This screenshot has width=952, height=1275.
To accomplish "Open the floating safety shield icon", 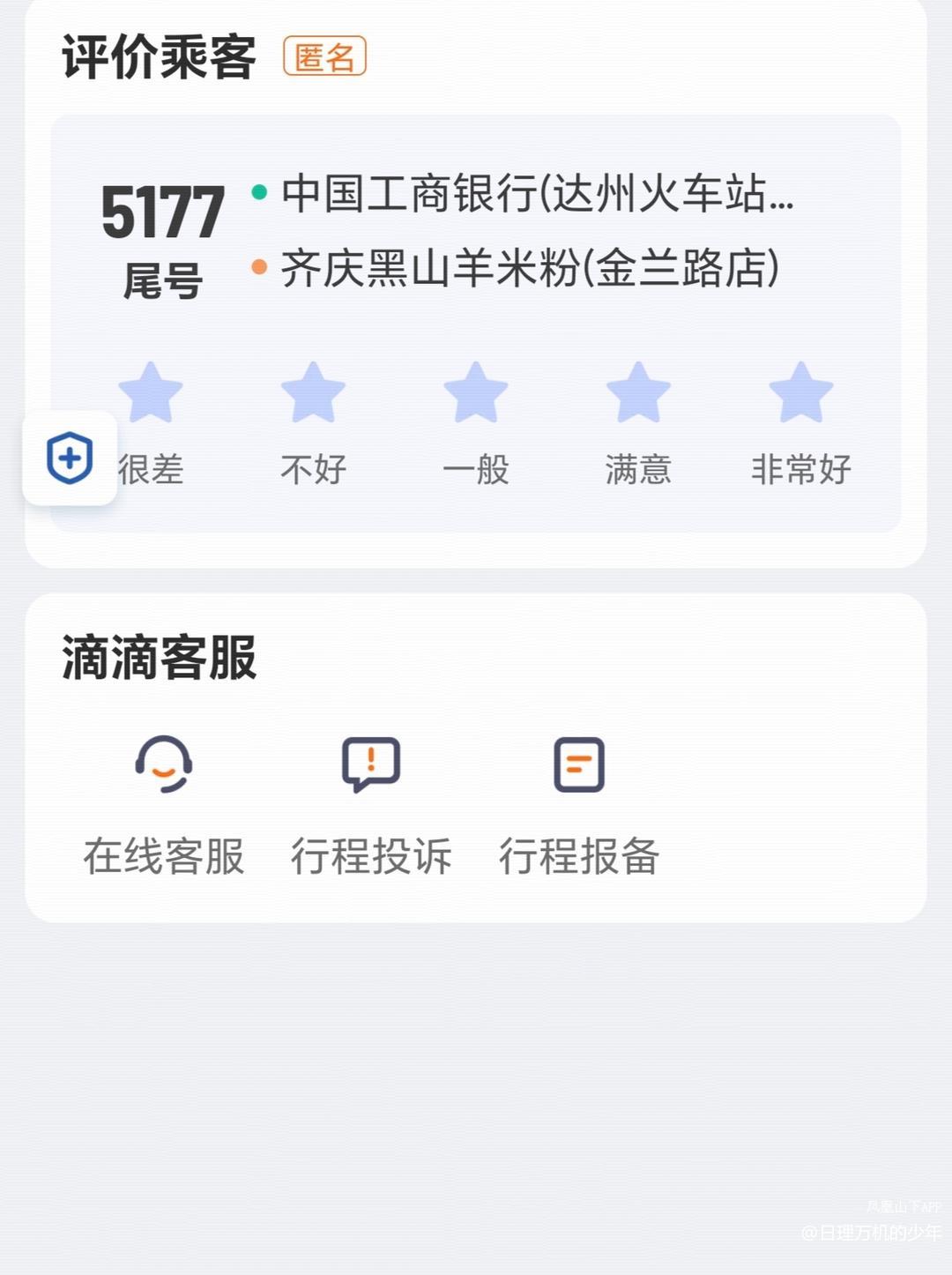I will tap(70, 459).
